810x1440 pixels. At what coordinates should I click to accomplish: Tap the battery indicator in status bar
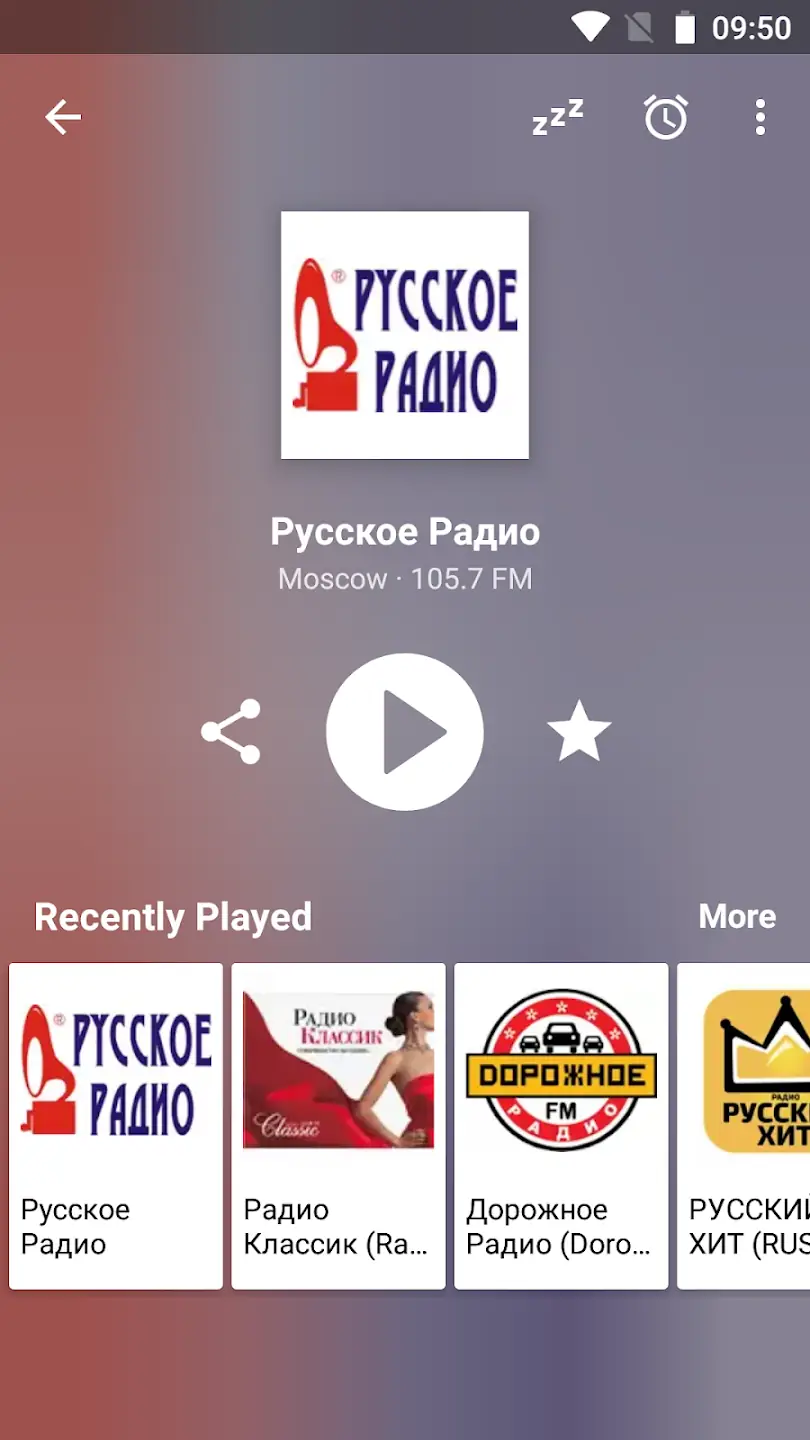coord(685,27)
